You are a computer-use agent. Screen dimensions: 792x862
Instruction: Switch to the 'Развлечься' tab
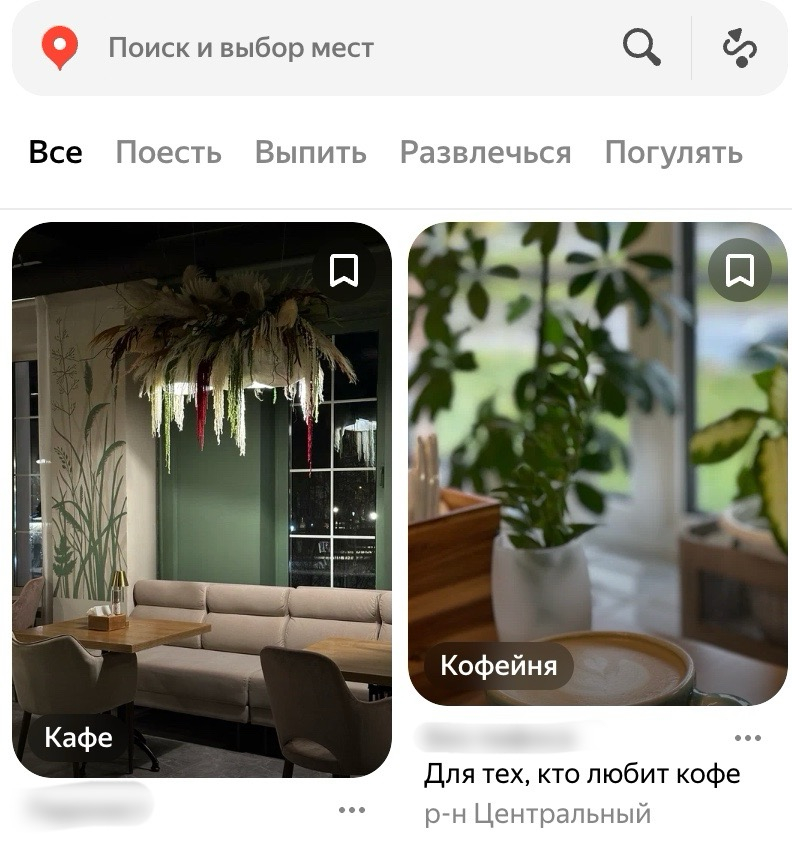click(485, 153)
